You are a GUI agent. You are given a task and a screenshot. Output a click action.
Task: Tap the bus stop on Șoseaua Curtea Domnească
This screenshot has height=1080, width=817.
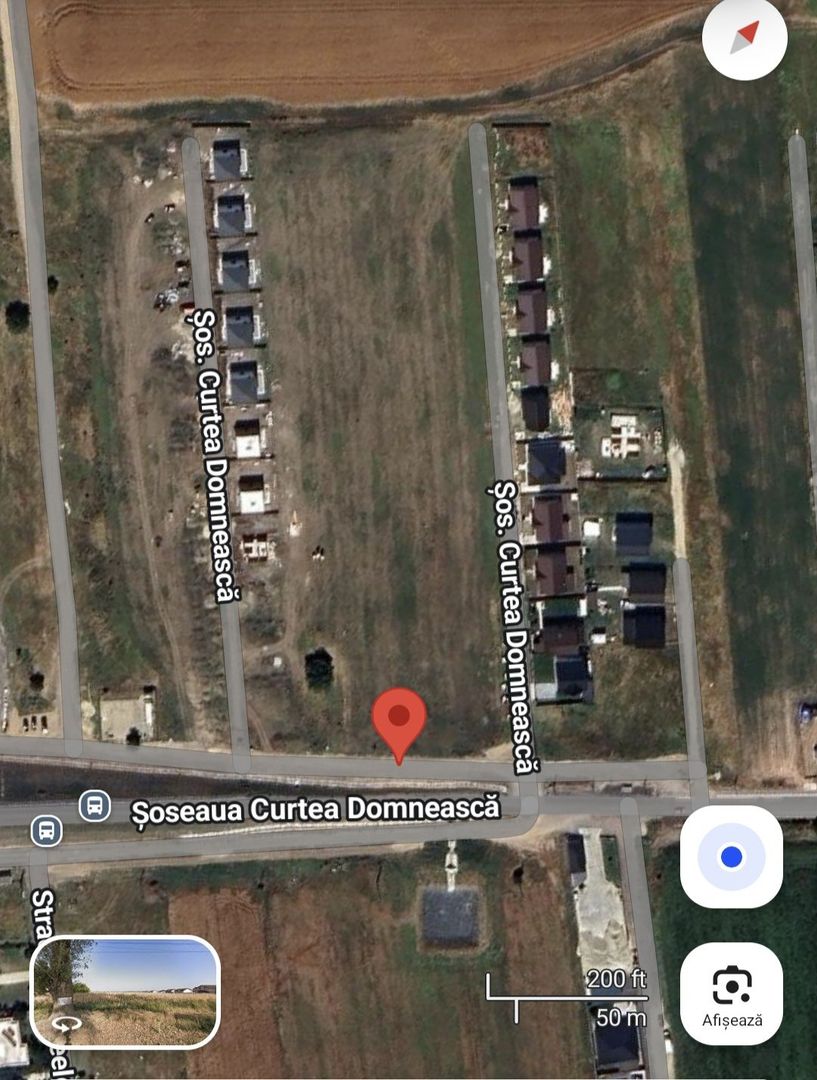(94, 803)
